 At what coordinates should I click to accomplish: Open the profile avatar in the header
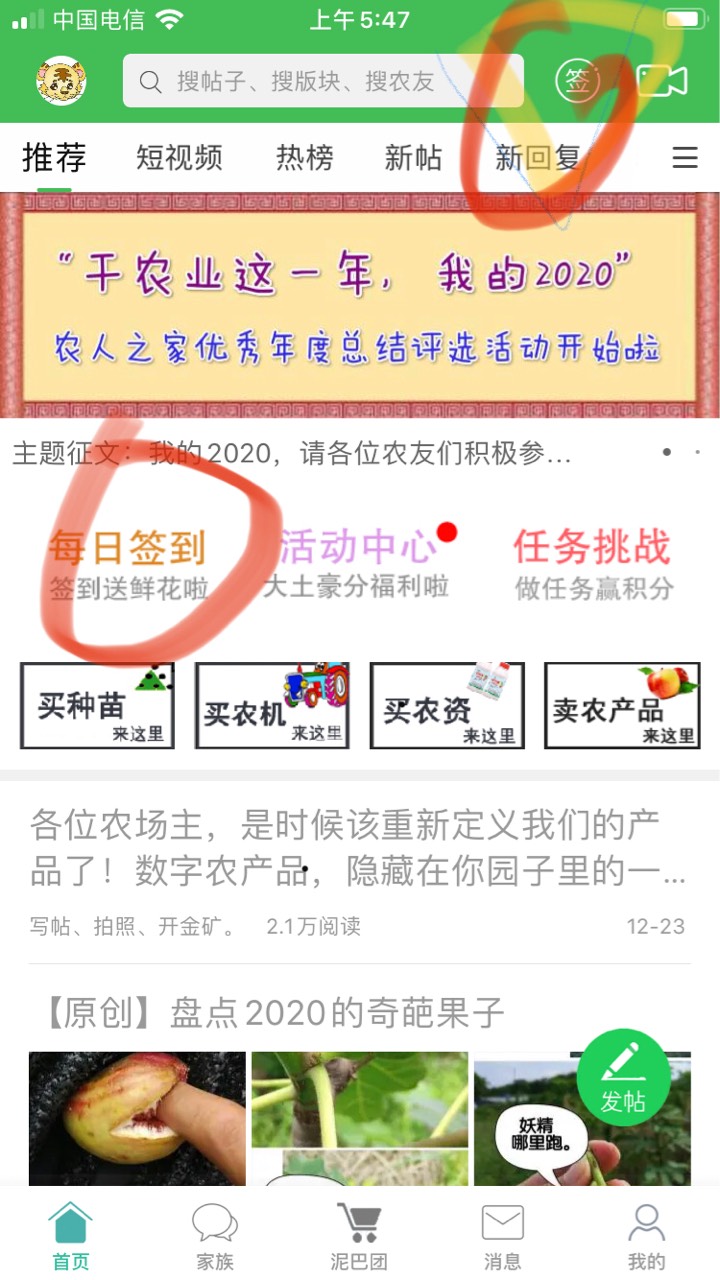tap(61, 81)
